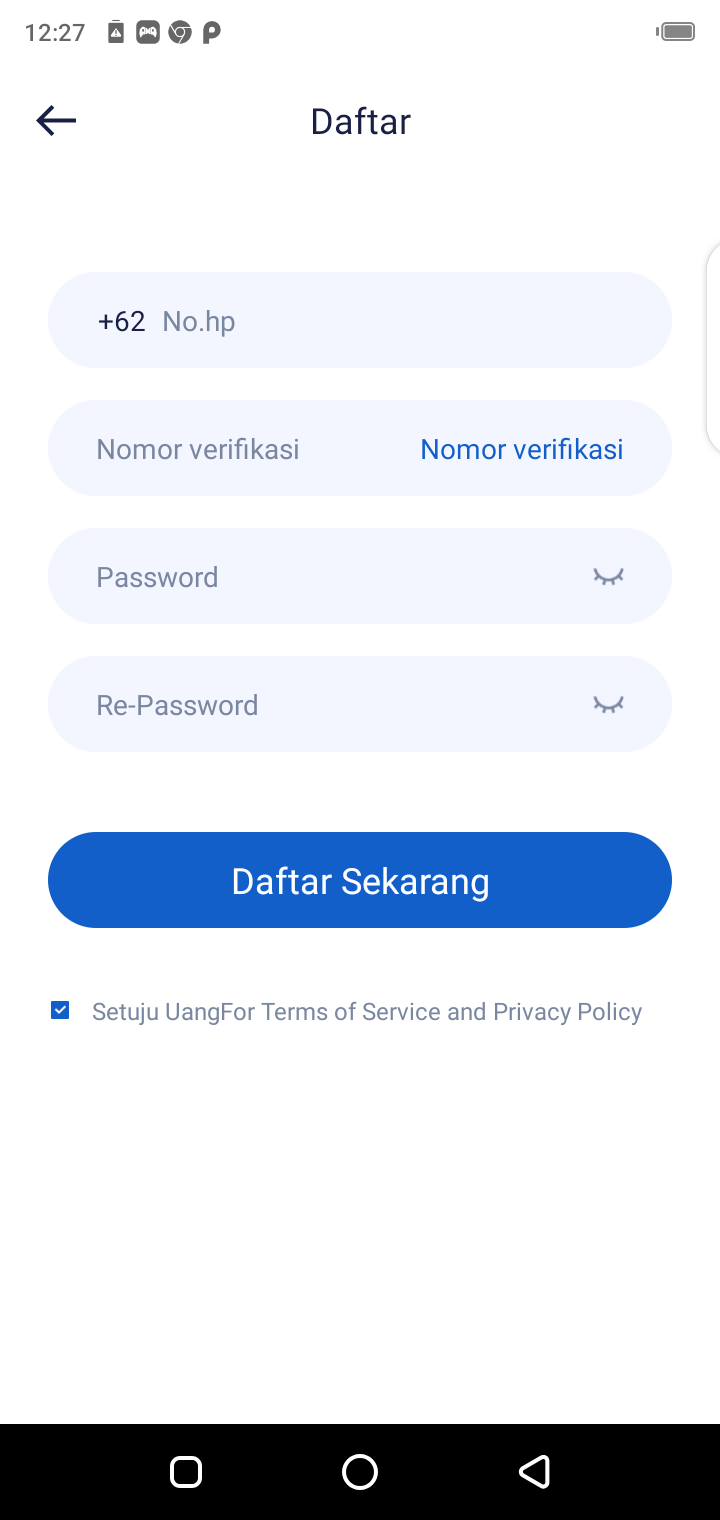Open recent apps from navigation bar
720x1520 pixels.
coord(186,1472)
